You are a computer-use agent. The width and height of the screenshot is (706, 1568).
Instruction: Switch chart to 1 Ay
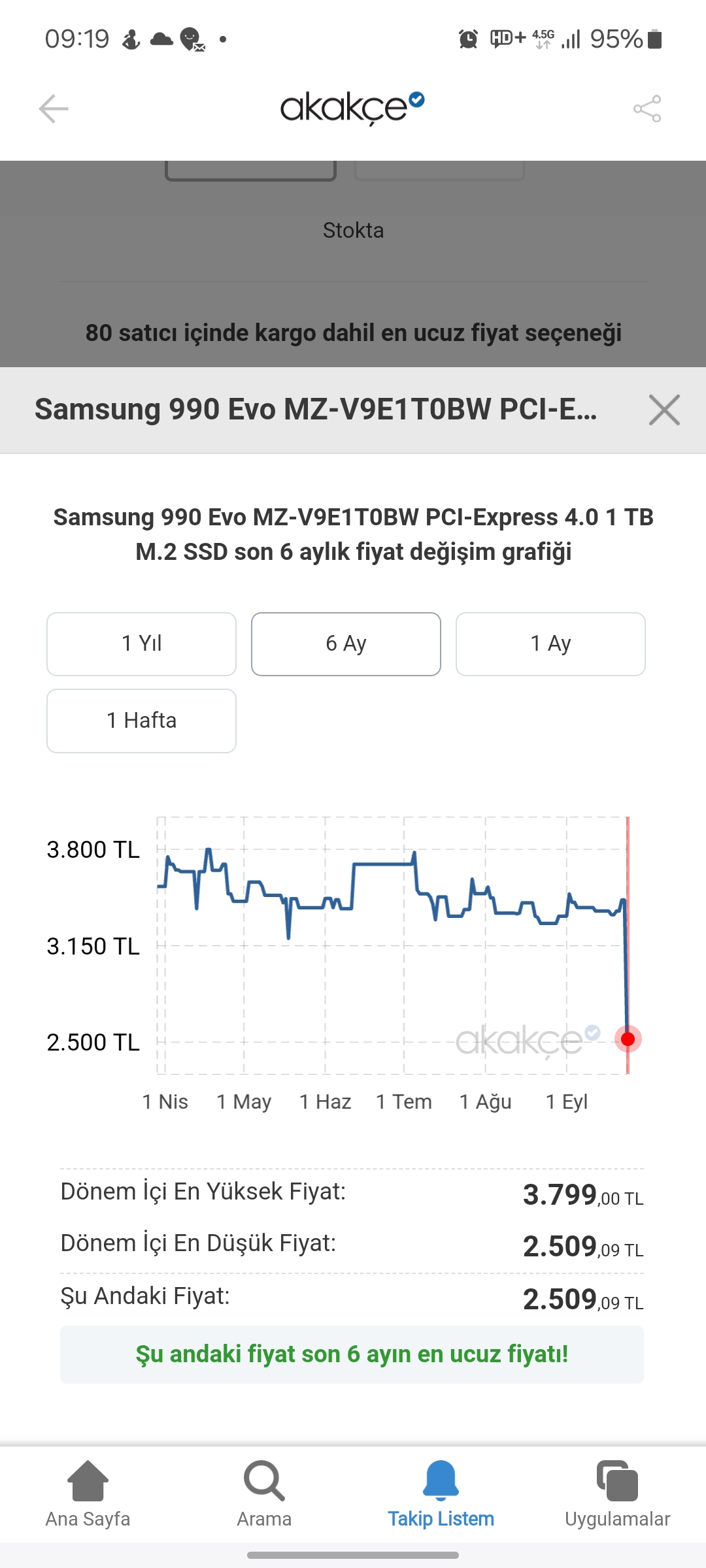[x=550, y=644]
